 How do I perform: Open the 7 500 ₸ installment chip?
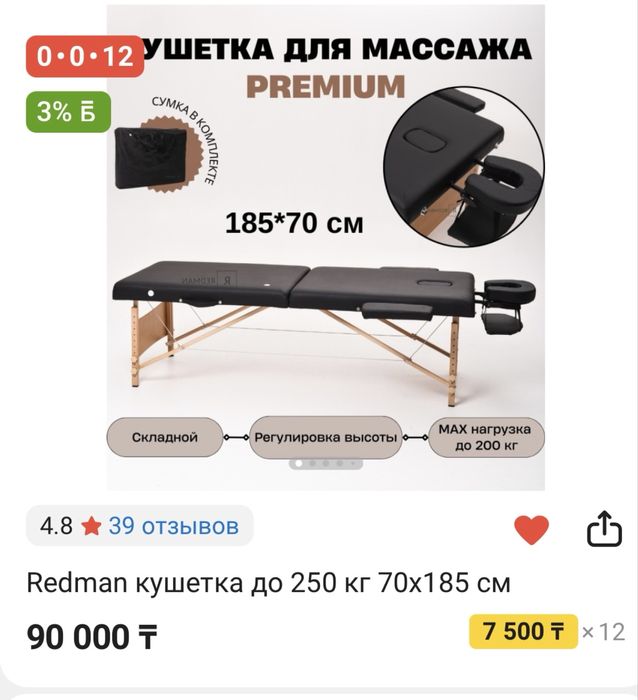tap(522, 632)
